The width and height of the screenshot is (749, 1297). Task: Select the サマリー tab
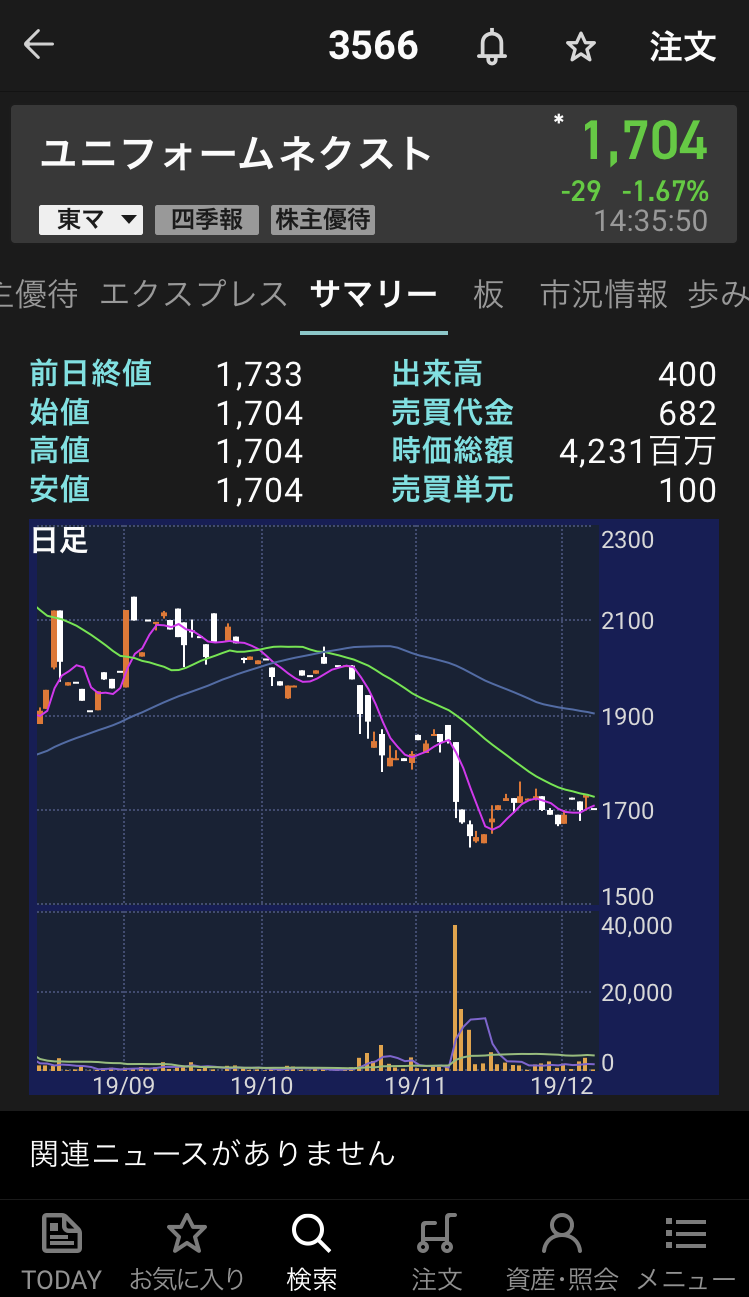coord(373,294)
